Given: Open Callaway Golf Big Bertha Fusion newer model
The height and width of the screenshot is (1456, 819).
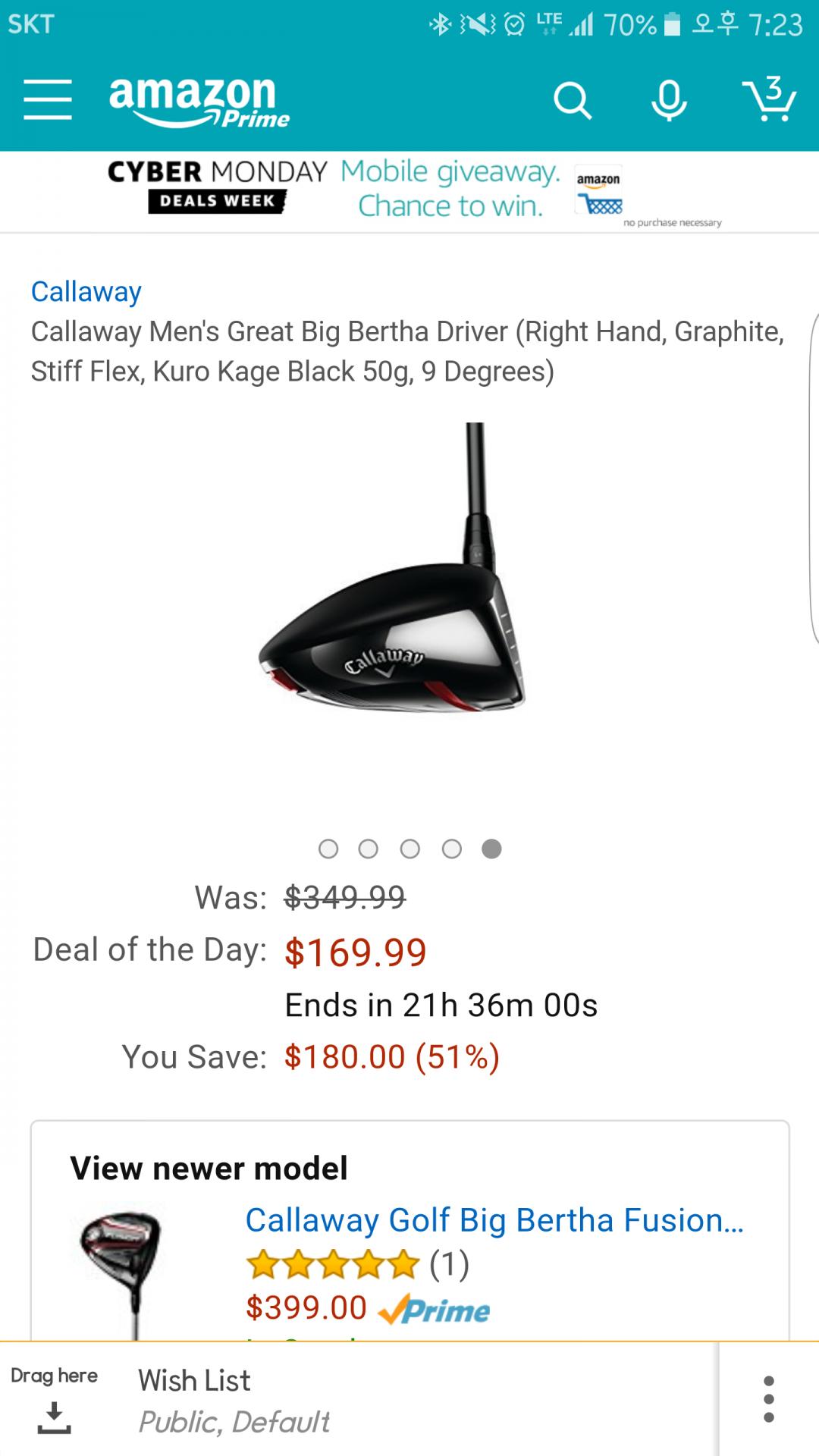Looking at the screenshot, I should point(494,1220).
